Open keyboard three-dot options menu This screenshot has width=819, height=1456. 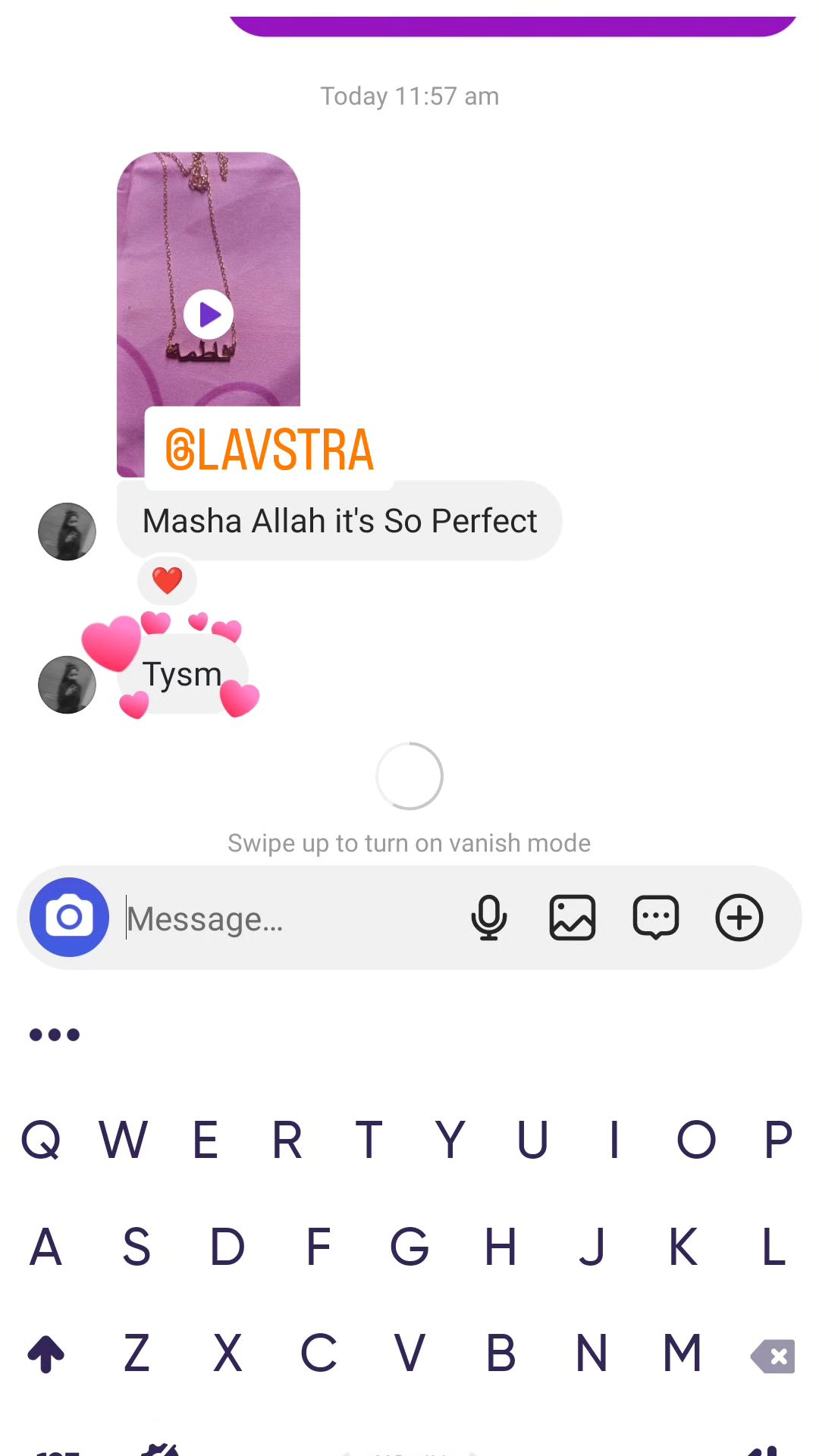(x=55, y=1035)
